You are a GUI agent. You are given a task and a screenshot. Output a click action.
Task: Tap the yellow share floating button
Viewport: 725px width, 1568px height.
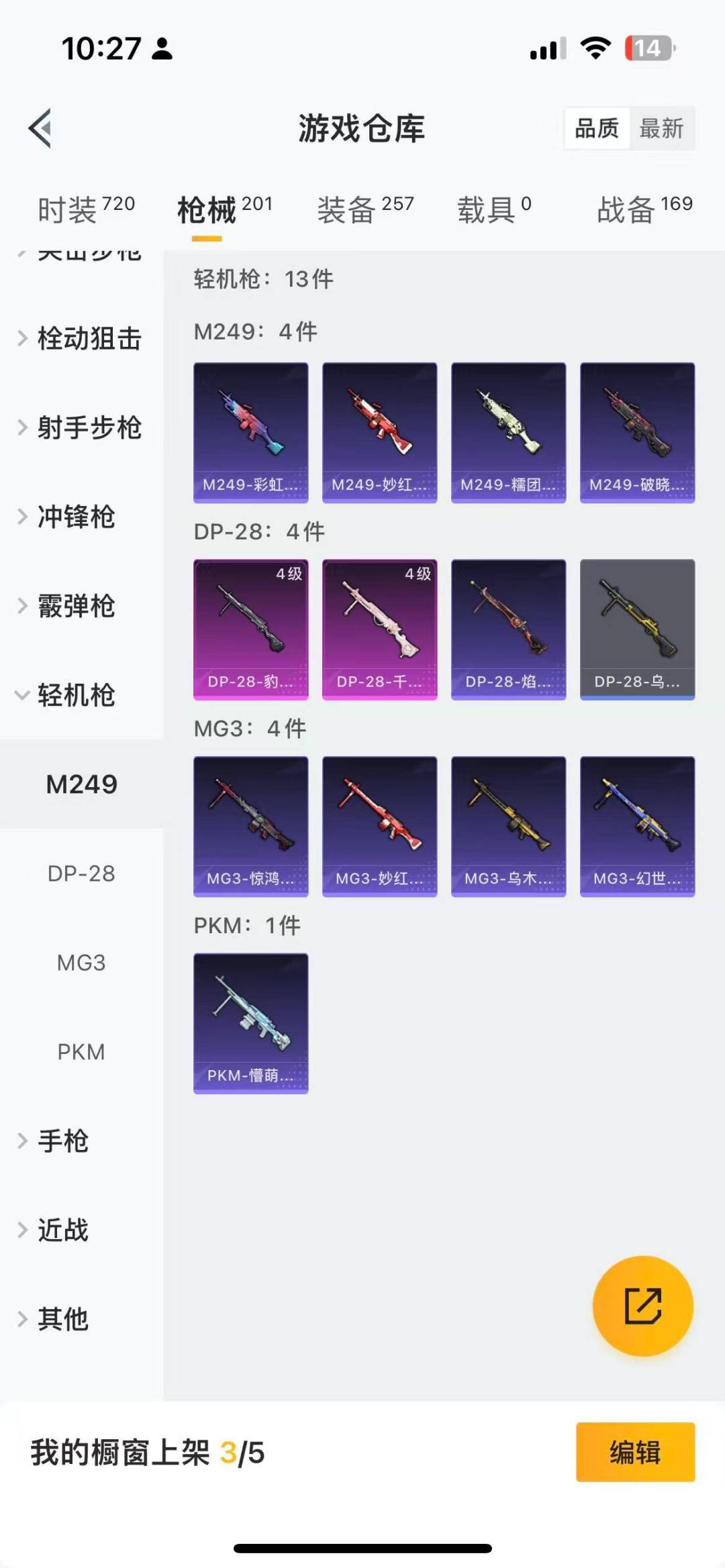pyautogui.click(x=642, y=1306)
